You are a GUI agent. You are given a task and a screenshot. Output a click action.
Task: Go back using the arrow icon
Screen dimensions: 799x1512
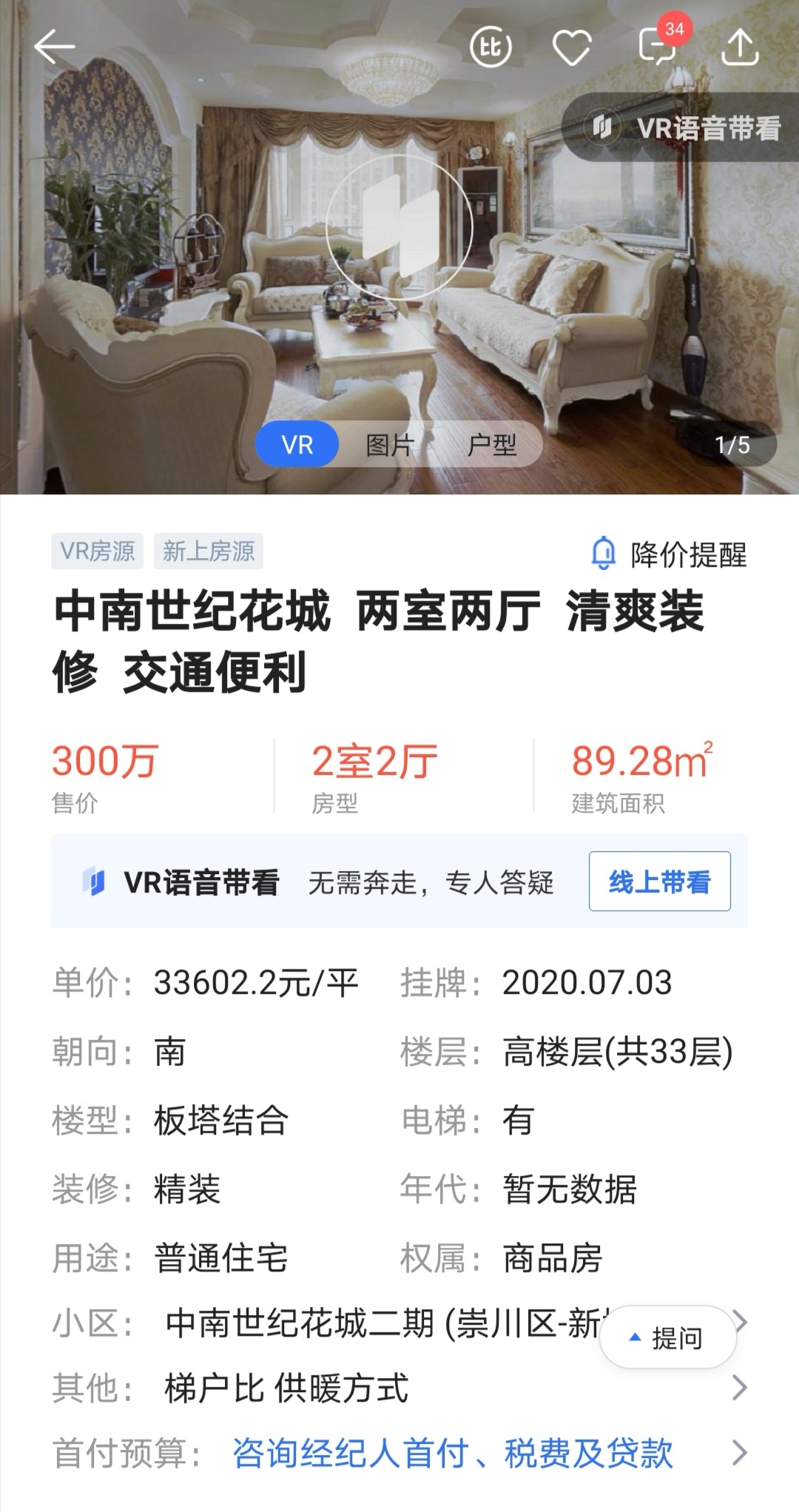[x=54, y=47]
